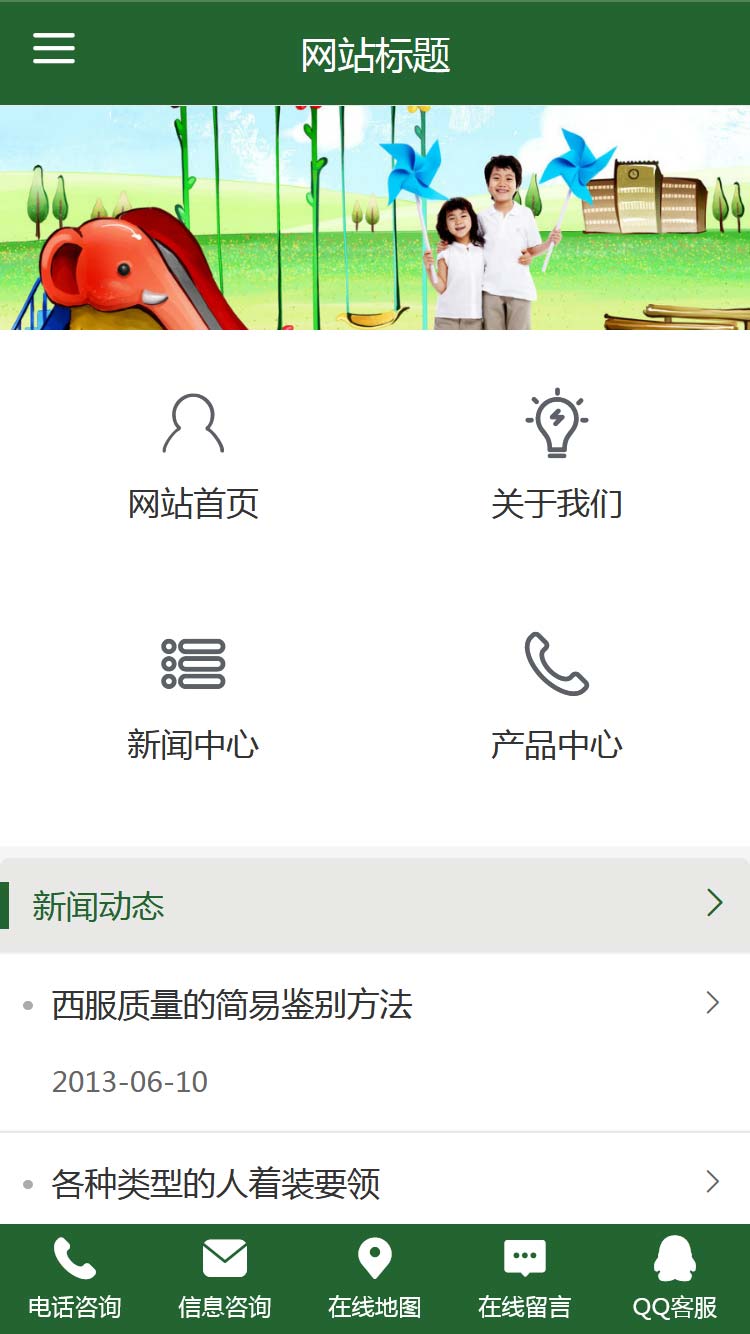The image size is (750, 1334).
Task: Tap 电话咨询 in the bottom bar
Action: coord(75,1279)
